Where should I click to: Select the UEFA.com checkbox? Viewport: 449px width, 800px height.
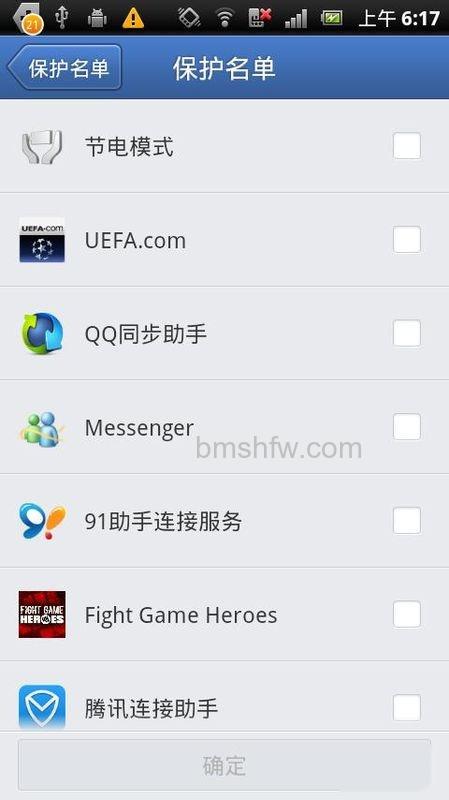[x=407, y=240]
